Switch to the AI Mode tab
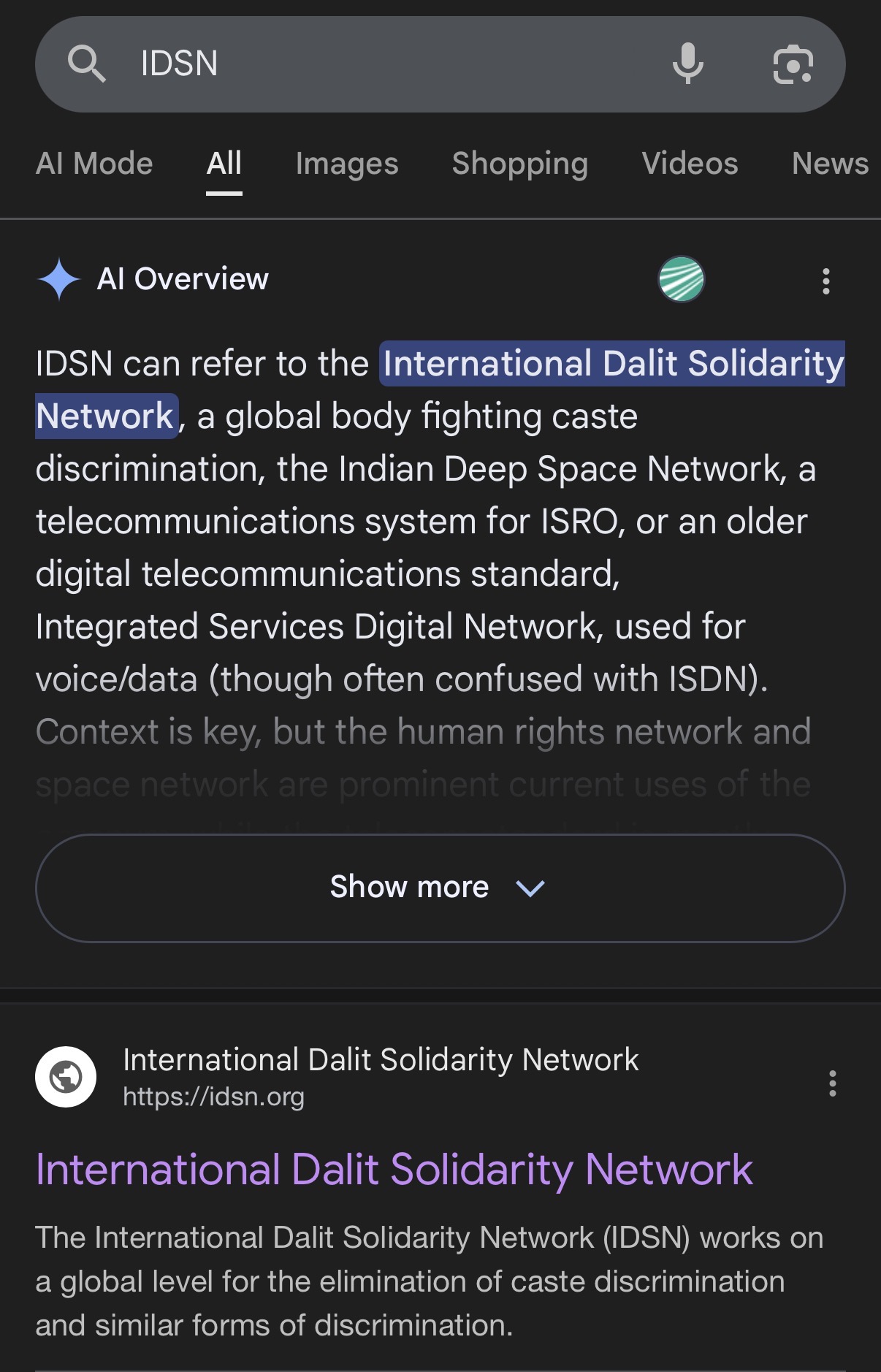Image resolution: width=881 pixels, height=1372 pixels. tap(94, 164)
